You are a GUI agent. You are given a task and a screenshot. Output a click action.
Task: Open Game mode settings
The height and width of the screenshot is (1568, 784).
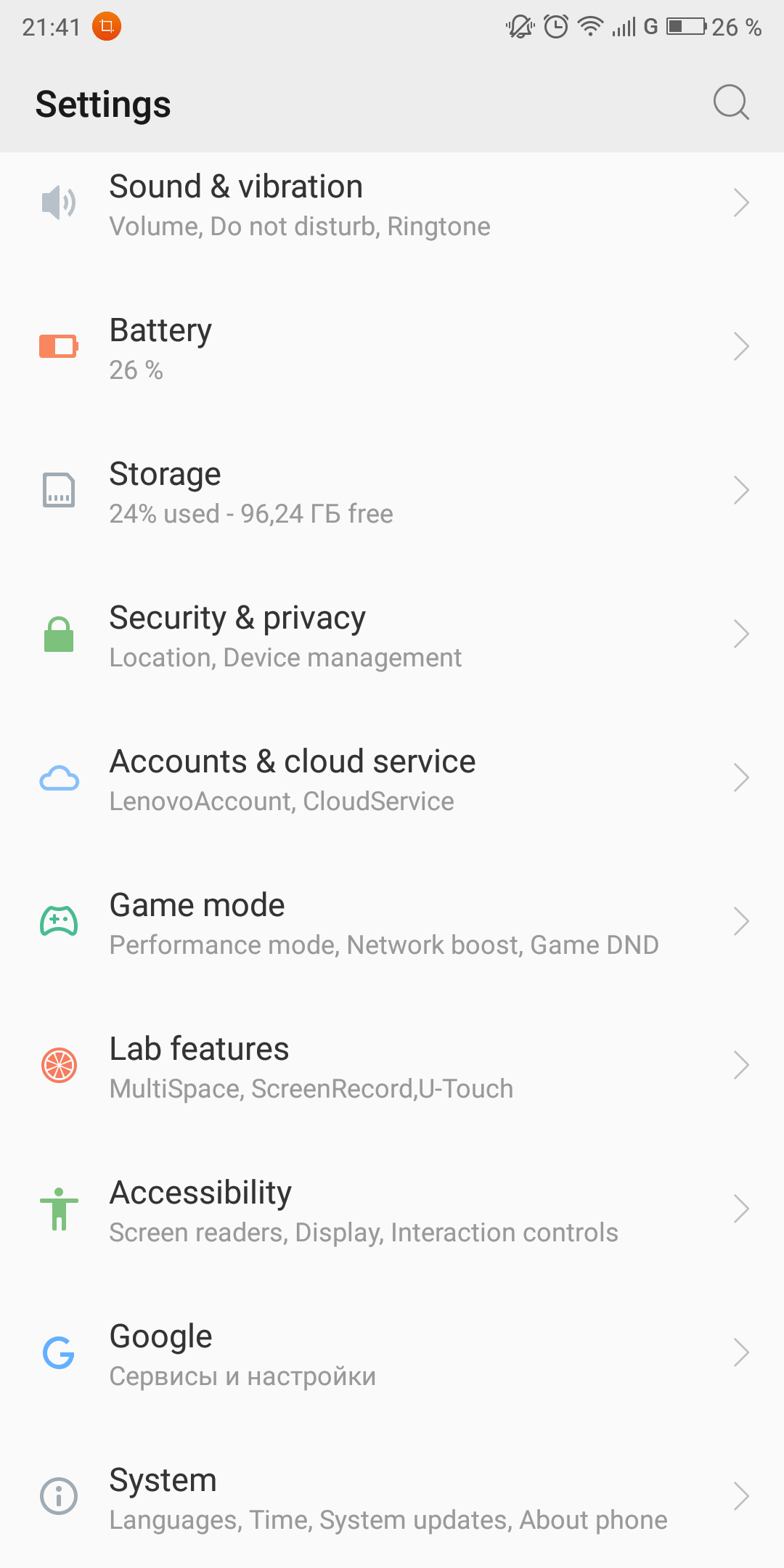[x=392, y=922]
